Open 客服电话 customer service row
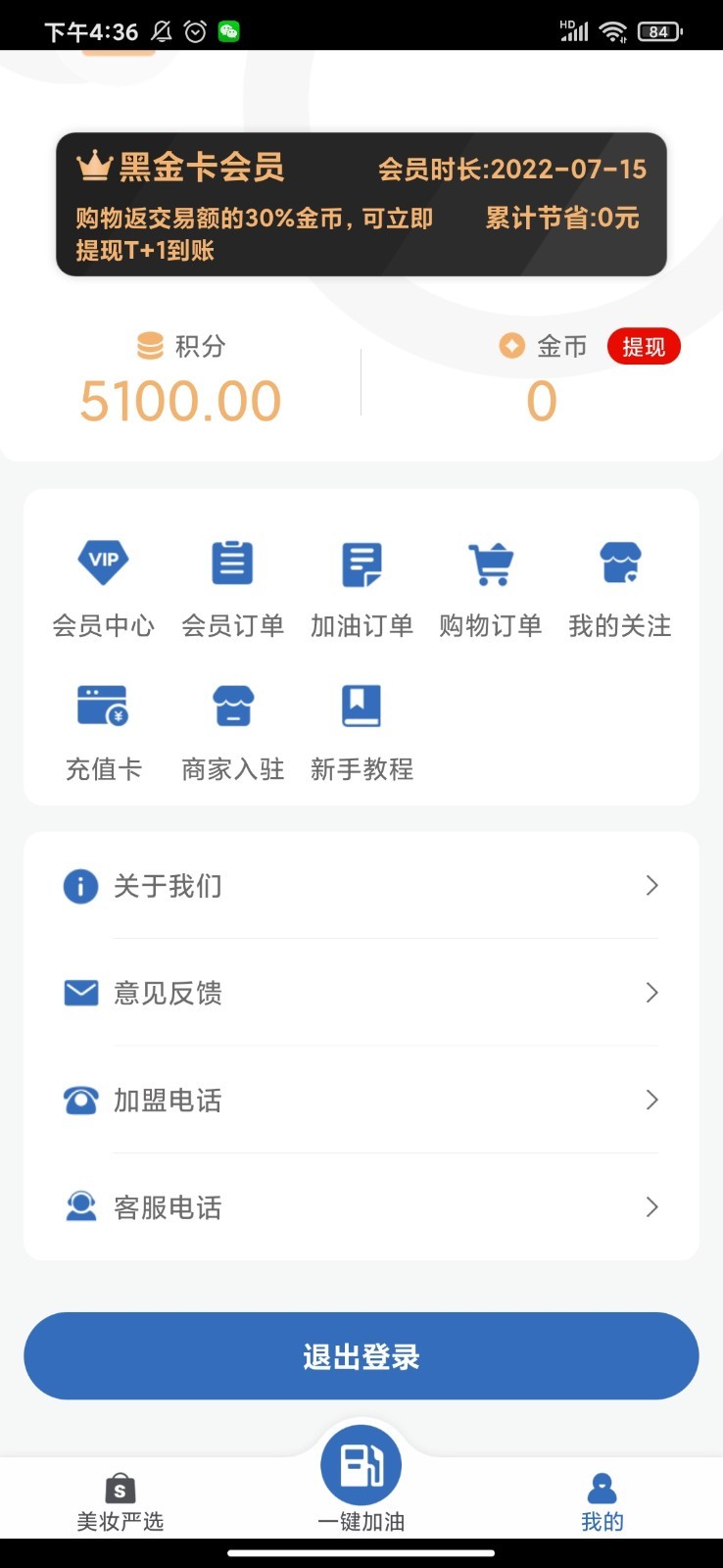The width and height of the screenshot is (723, 1568). [361, 1206]
